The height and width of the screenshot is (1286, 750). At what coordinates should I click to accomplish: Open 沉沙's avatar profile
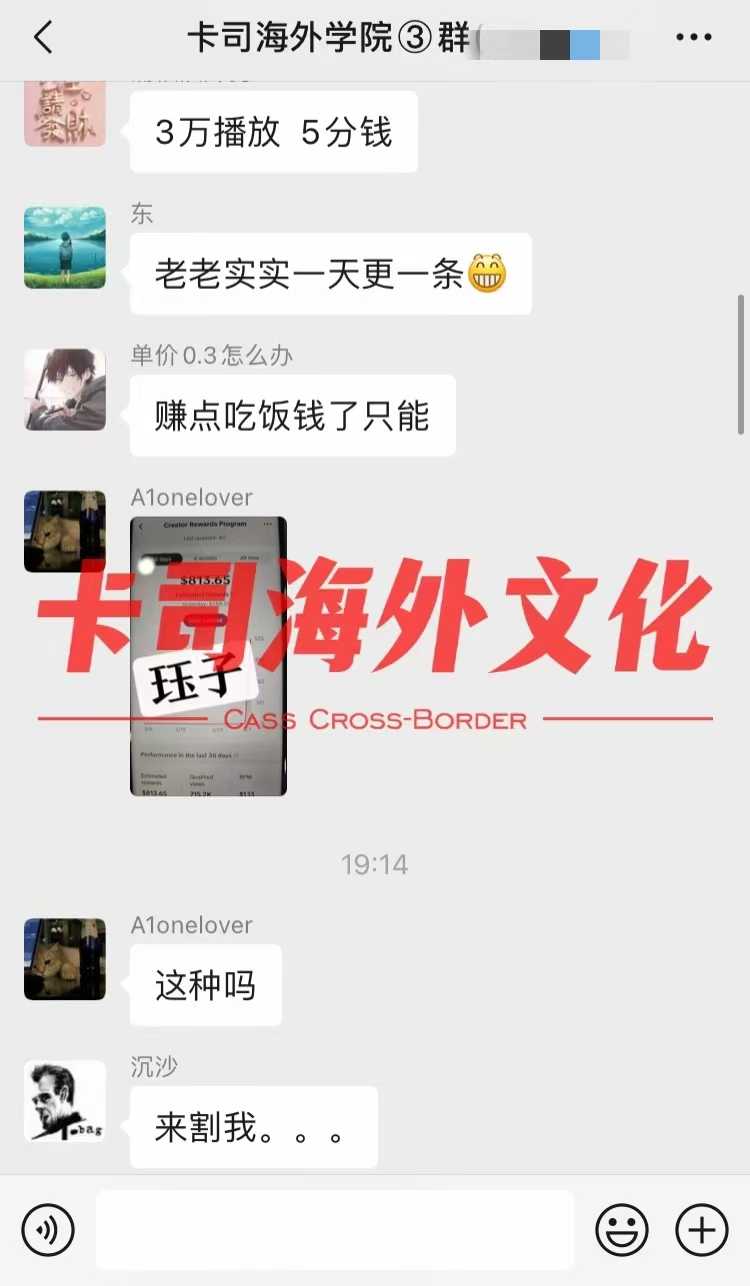(x=65, y=1101)
